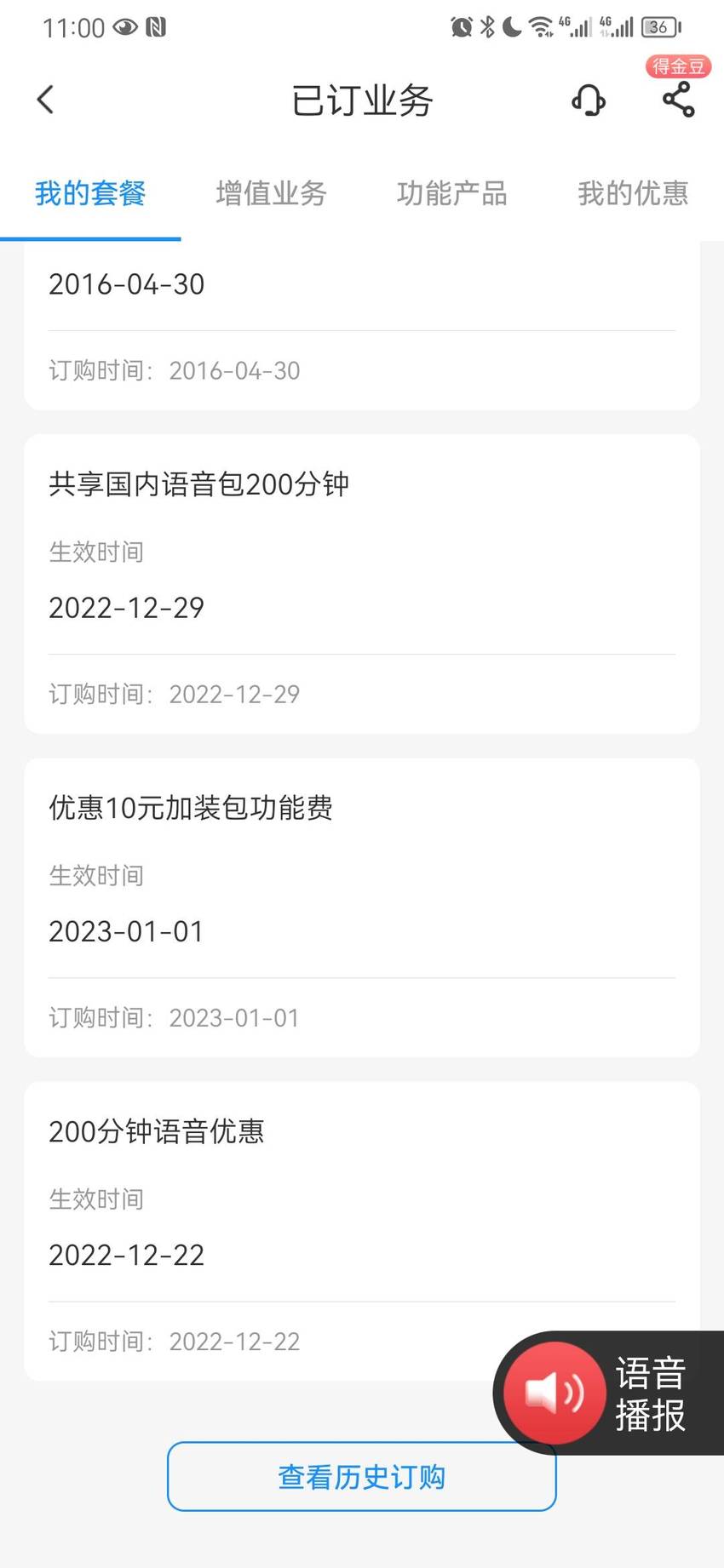This screenshot has width=724, height=1568.
Task: Switch to the 增值业务 tab
Action: (271, 193)
